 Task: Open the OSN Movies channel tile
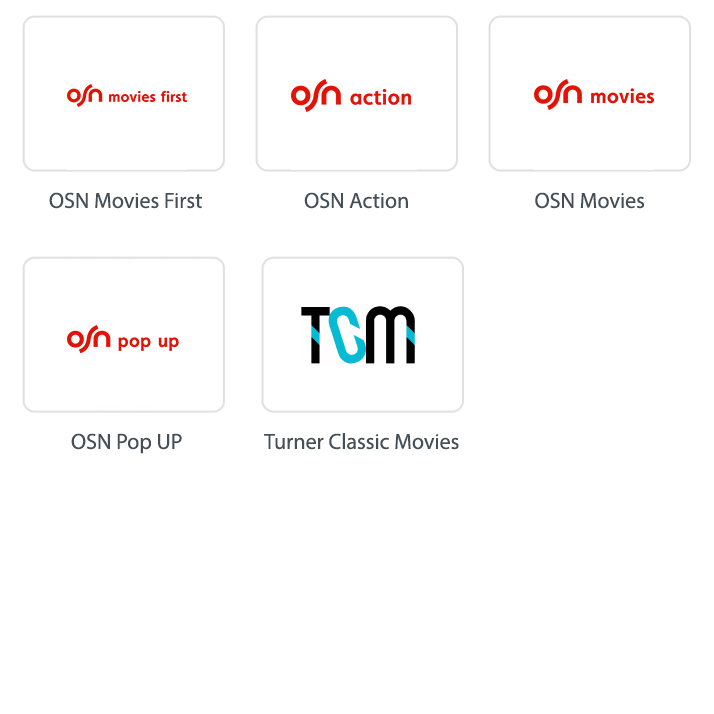[x=589, y=95]
